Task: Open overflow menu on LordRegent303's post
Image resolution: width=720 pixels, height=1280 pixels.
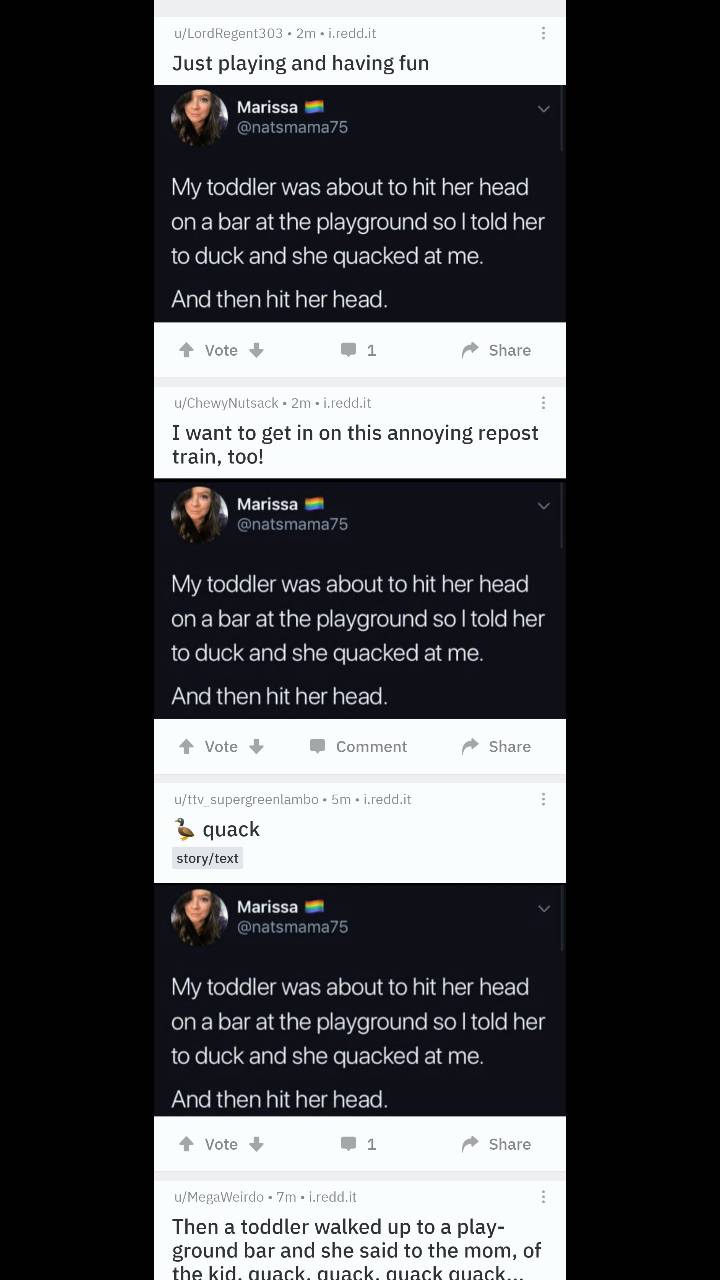Action: (543, 33)
